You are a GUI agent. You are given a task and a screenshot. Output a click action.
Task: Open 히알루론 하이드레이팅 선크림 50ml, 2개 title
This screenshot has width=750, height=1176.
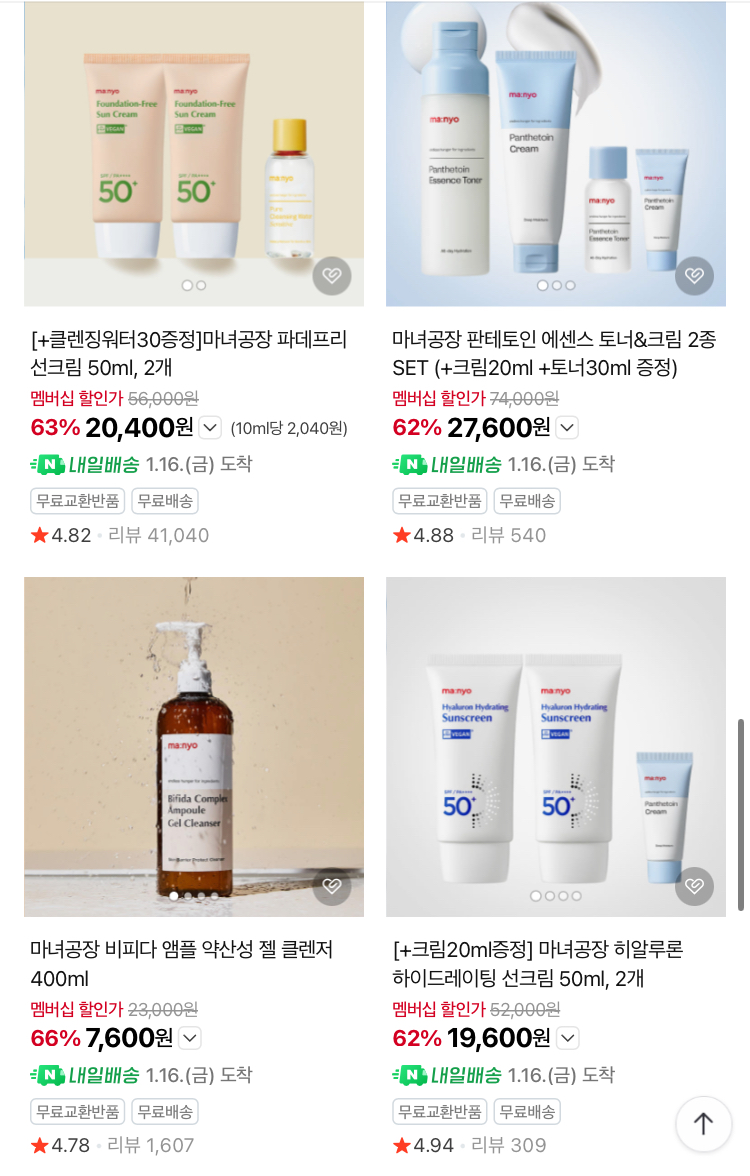point(538,964)
